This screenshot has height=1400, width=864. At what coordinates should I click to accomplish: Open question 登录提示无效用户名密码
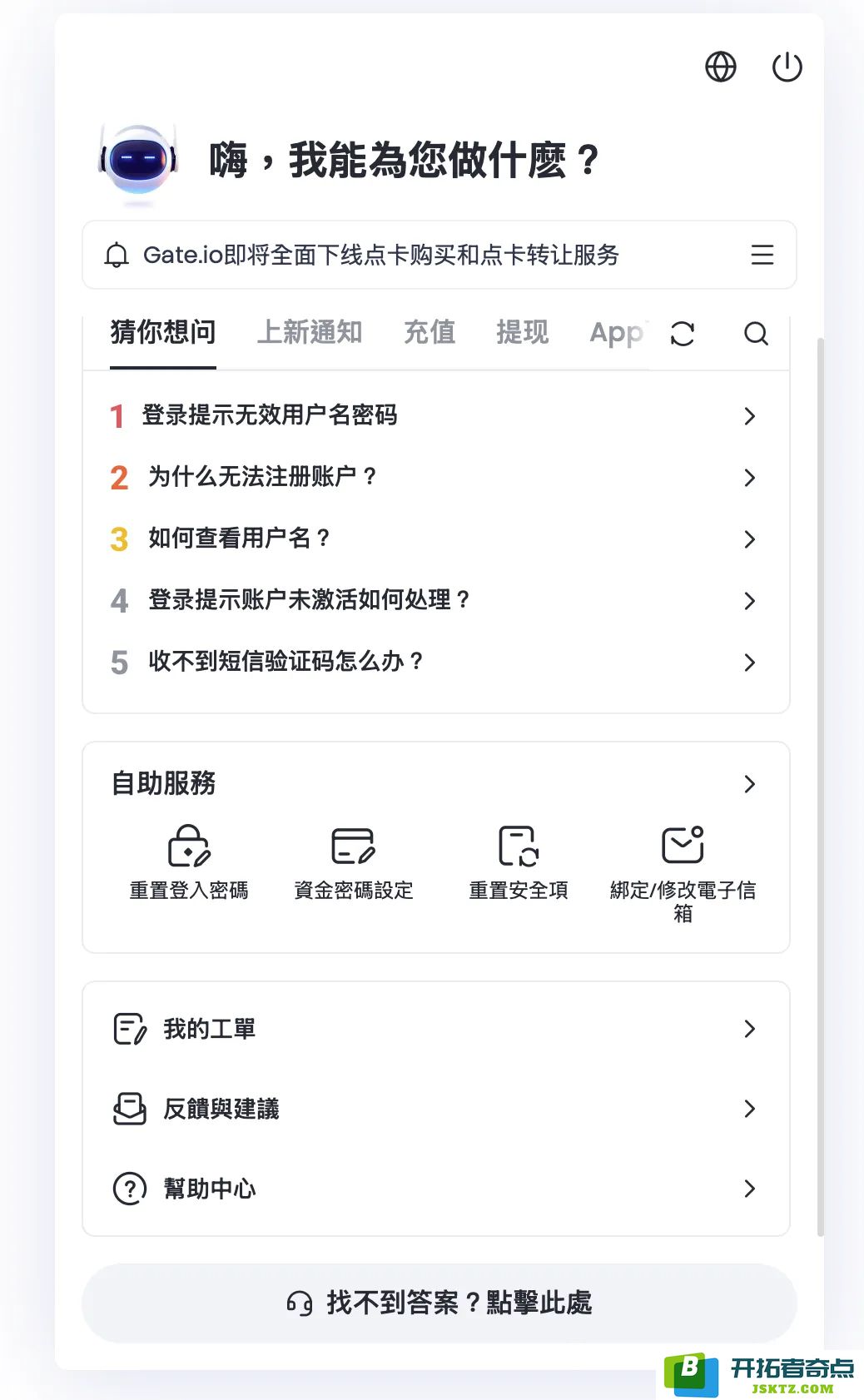436,415
